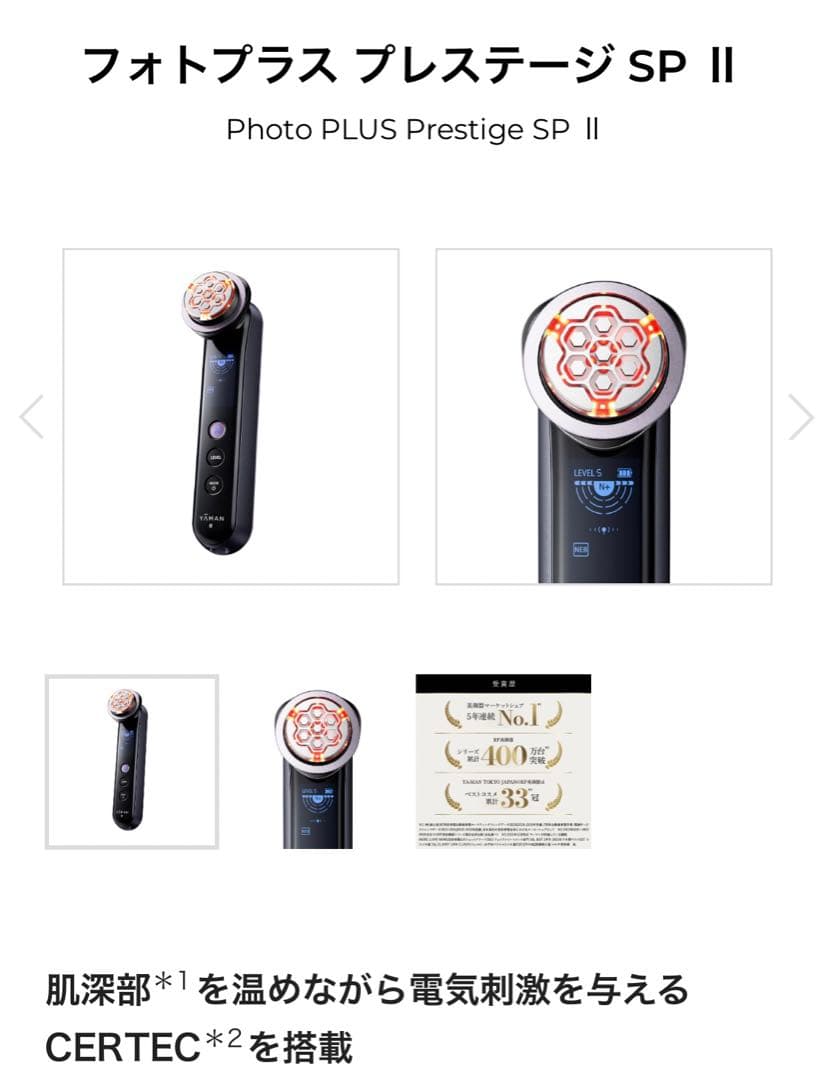Show the next carousel image
Viewport: 833px width, 1080px height.
tap(801, 417)
